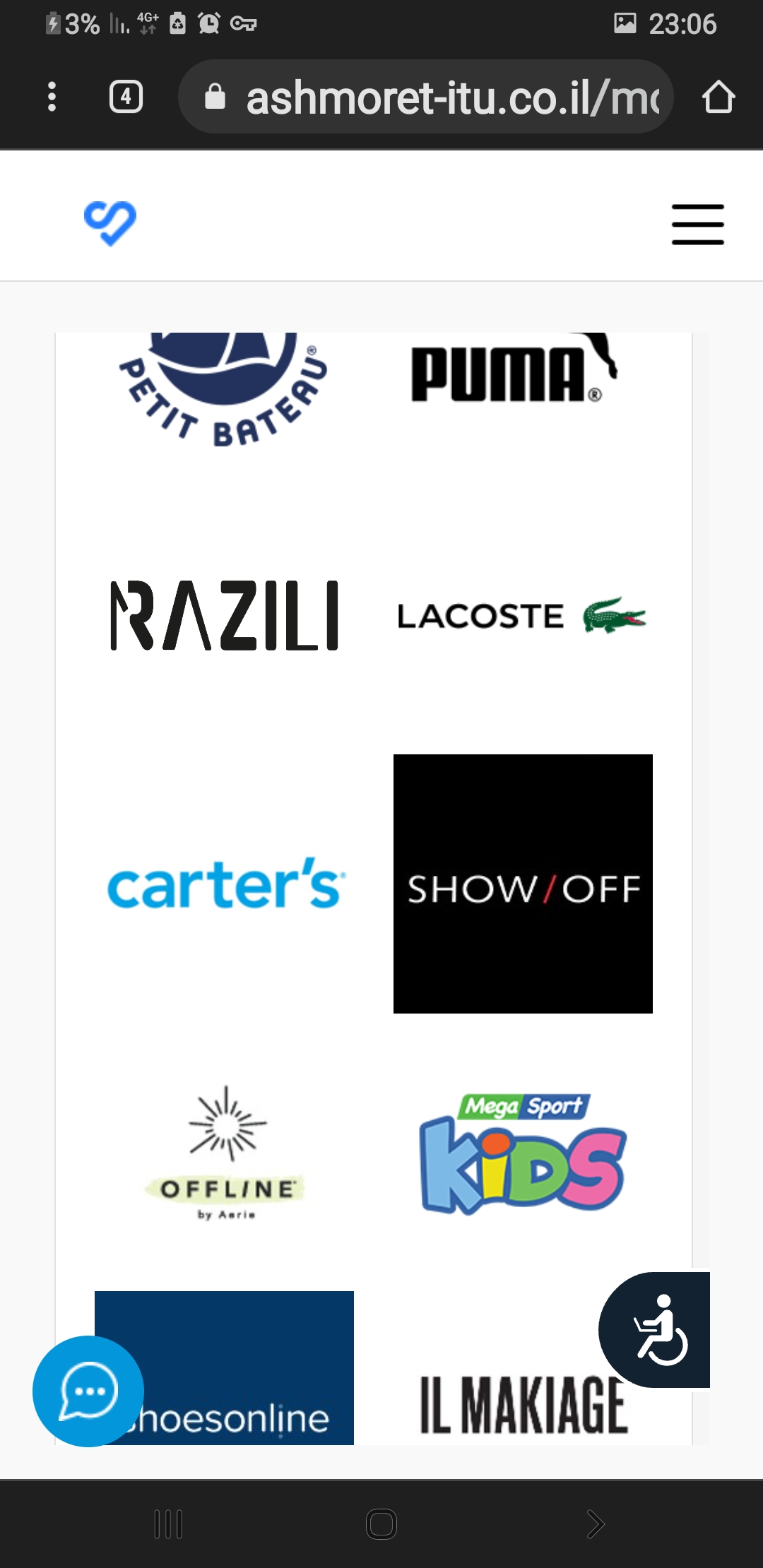Choose the Offline by Aerie brand
The height and width of the screenshot is (1568, 763).
226,1153
